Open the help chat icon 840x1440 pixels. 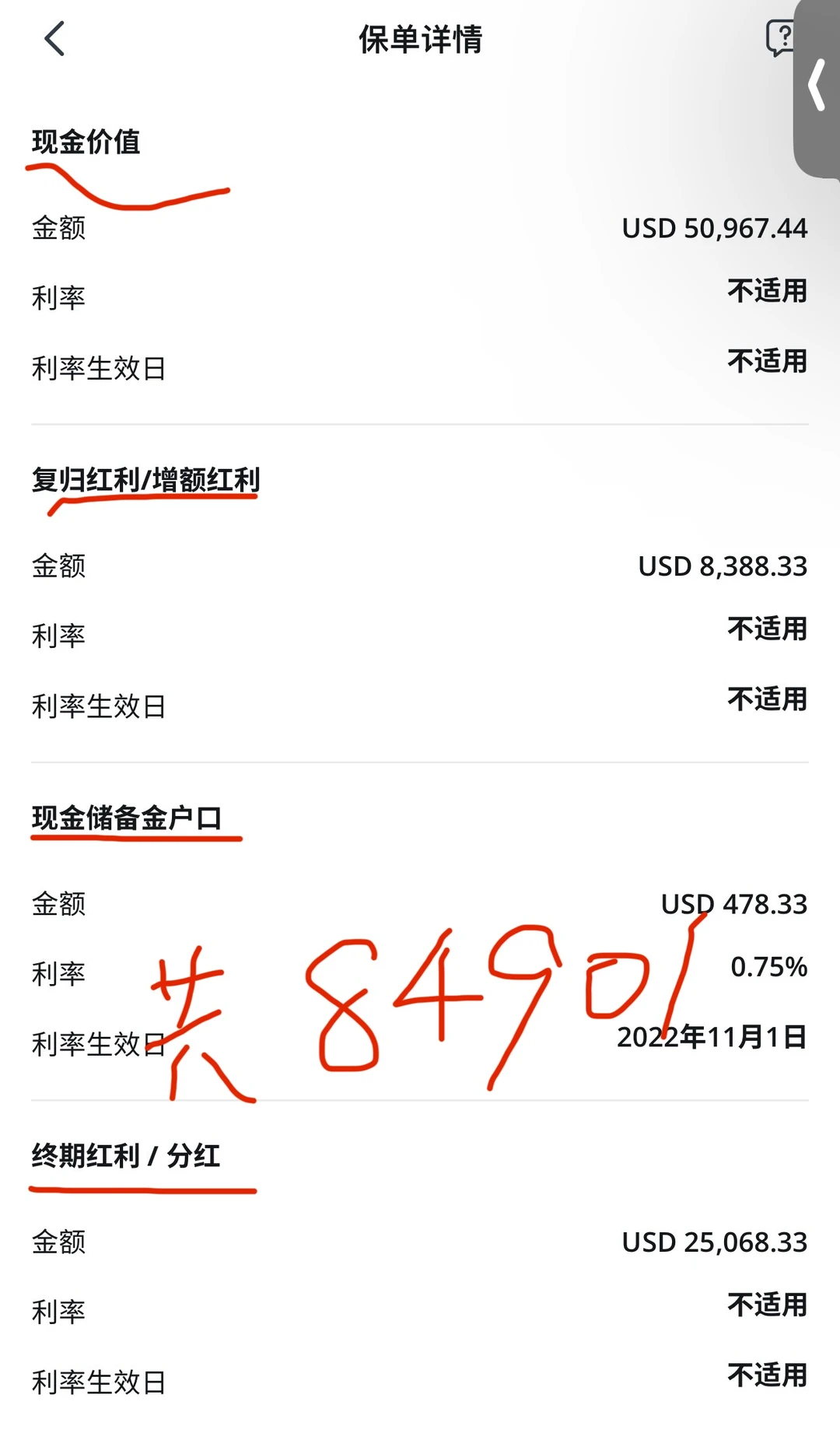coord(779,37)
